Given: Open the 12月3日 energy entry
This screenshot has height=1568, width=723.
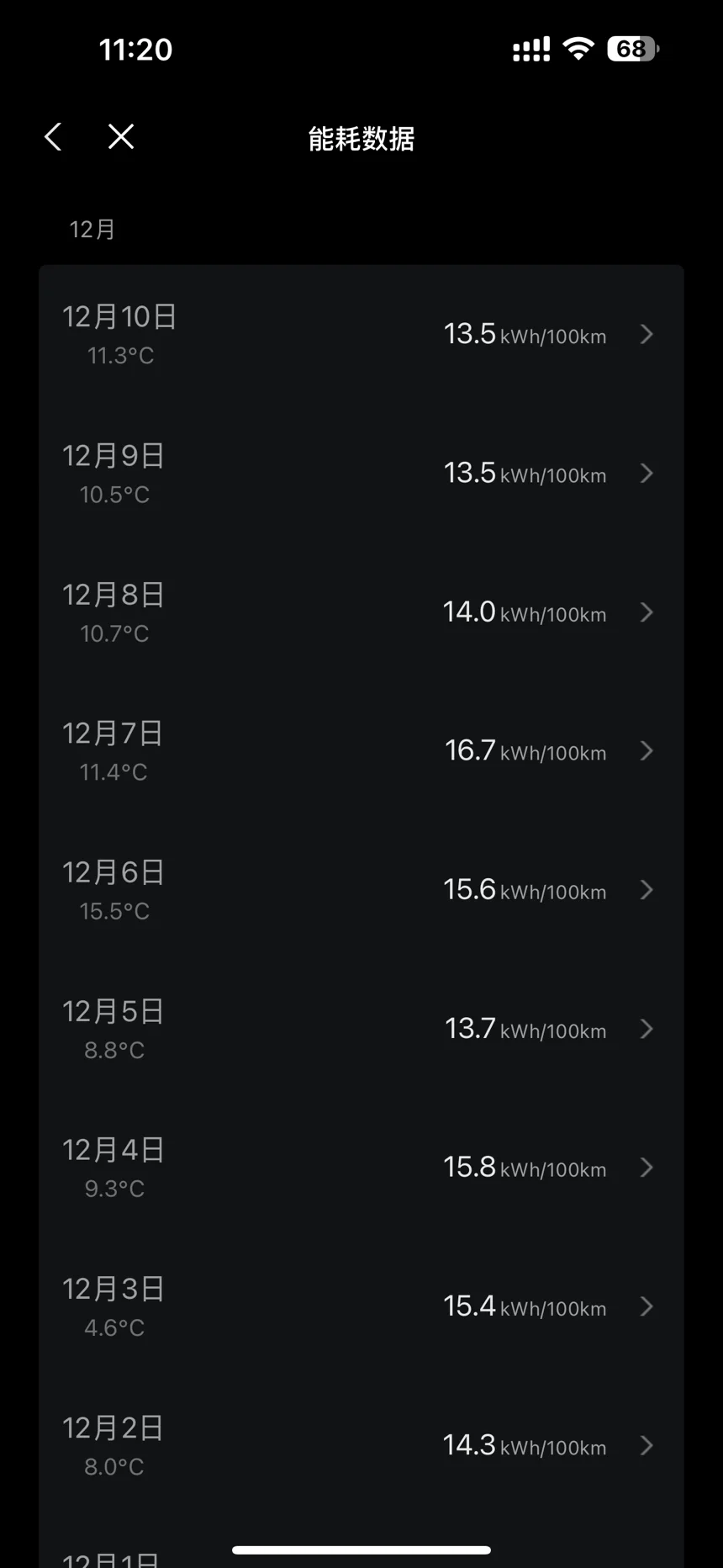Looking at the screenshot, I should 361,1306.
